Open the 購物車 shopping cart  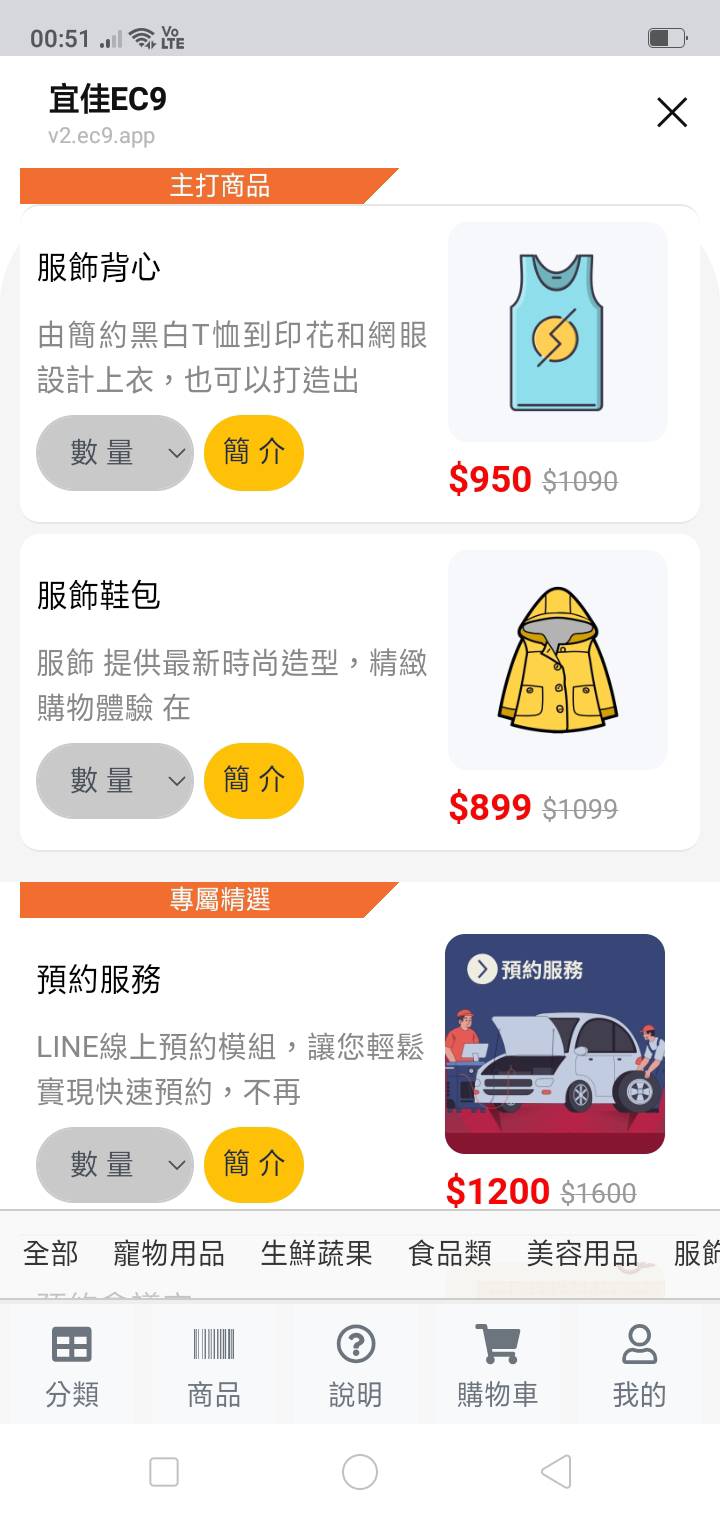pyautogui.click(x=497, y=1365)
